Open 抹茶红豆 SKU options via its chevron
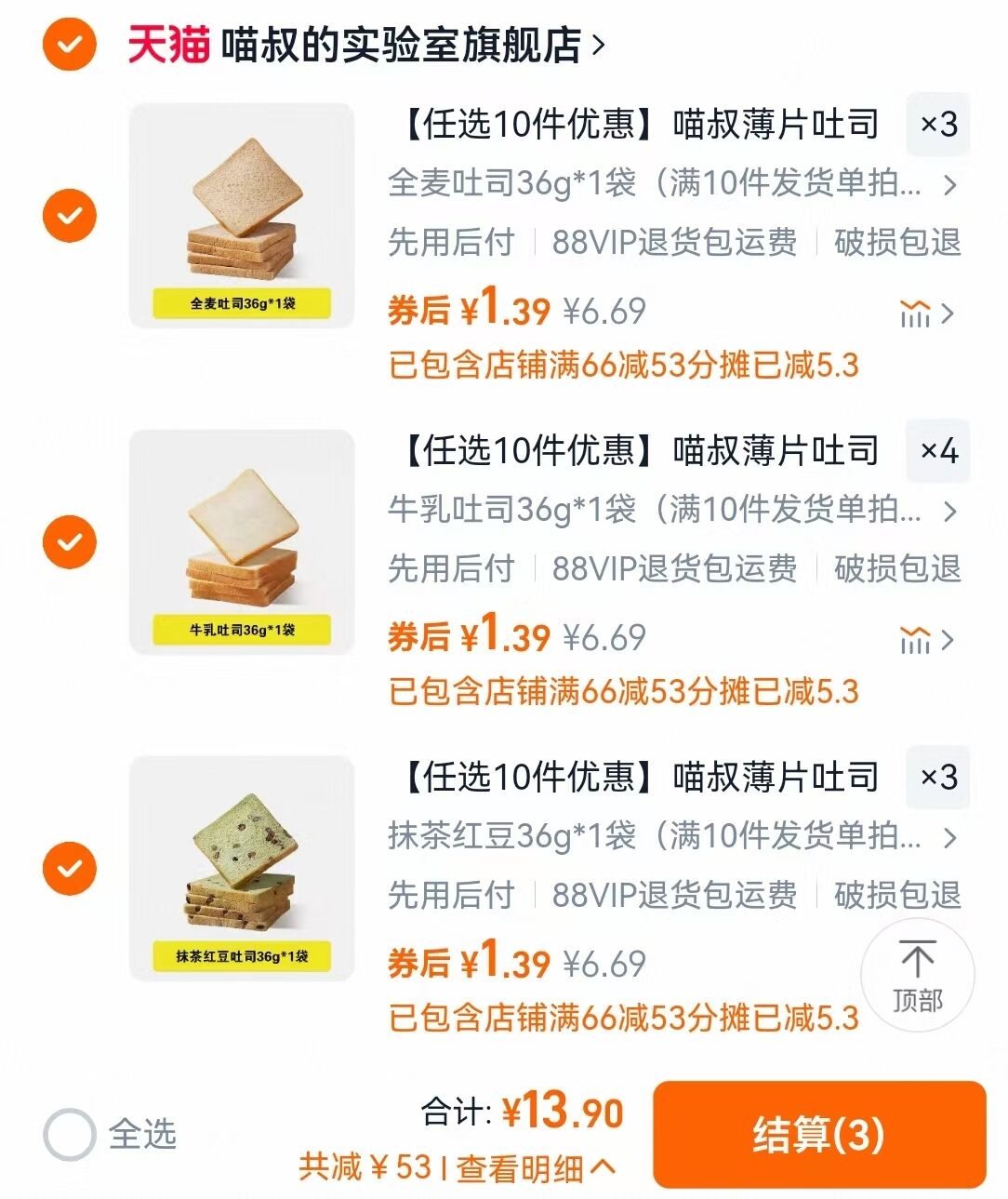Viewport: 1008px width, 1199px height. point(950,838)
